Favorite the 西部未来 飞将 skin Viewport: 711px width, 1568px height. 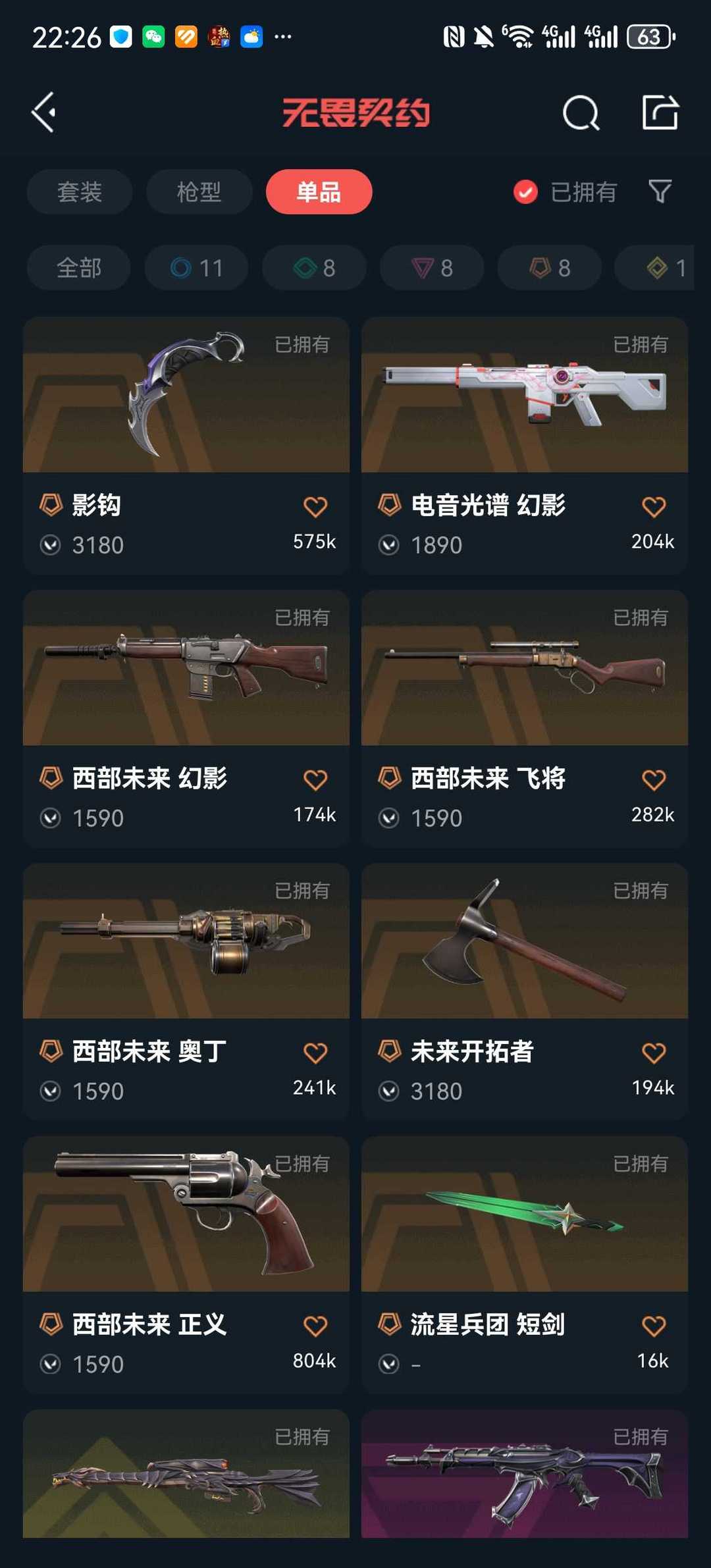pyautogui.click(x=653, y=780)
